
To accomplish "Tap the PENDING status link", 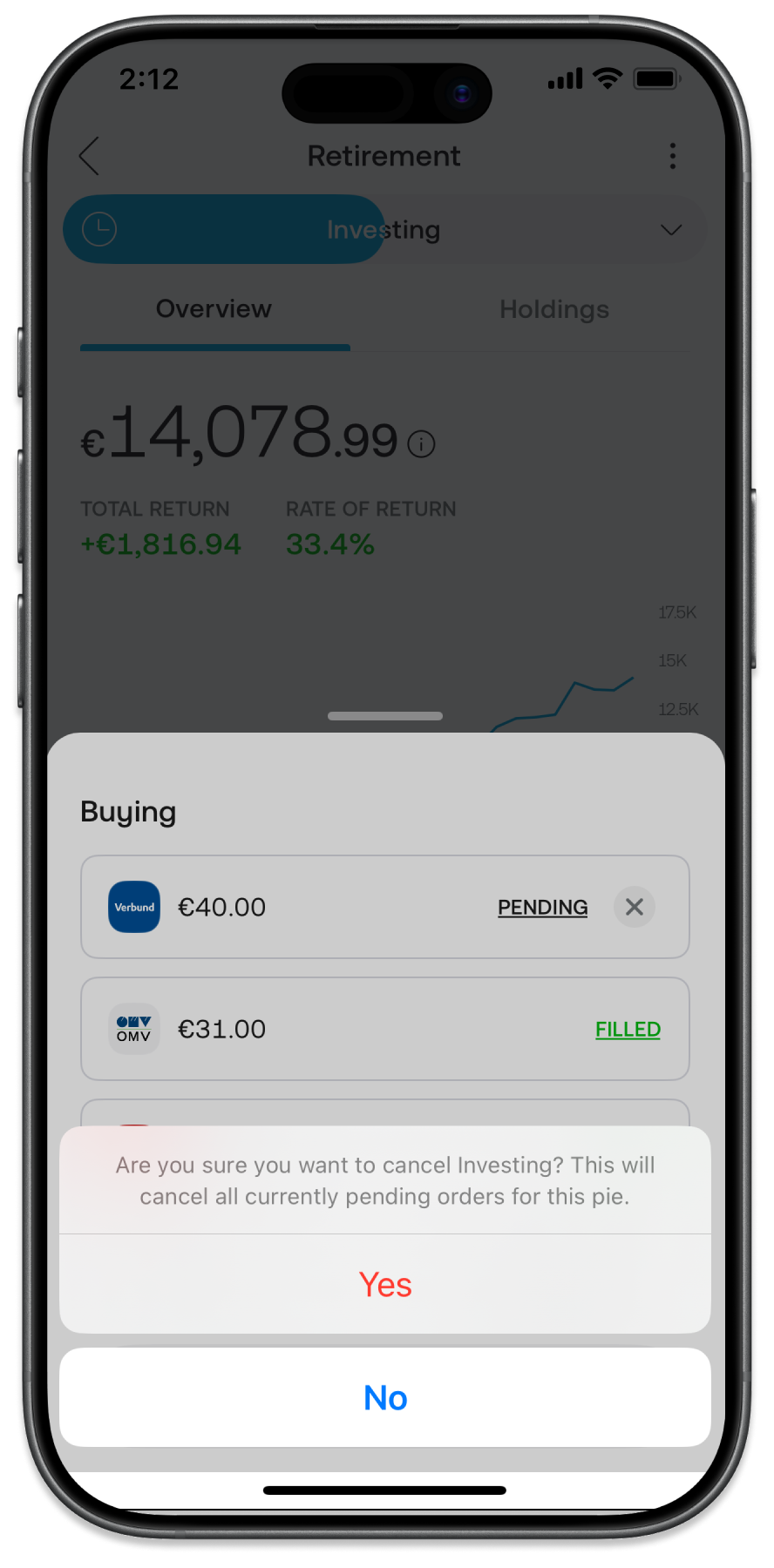I will [542, 908].
